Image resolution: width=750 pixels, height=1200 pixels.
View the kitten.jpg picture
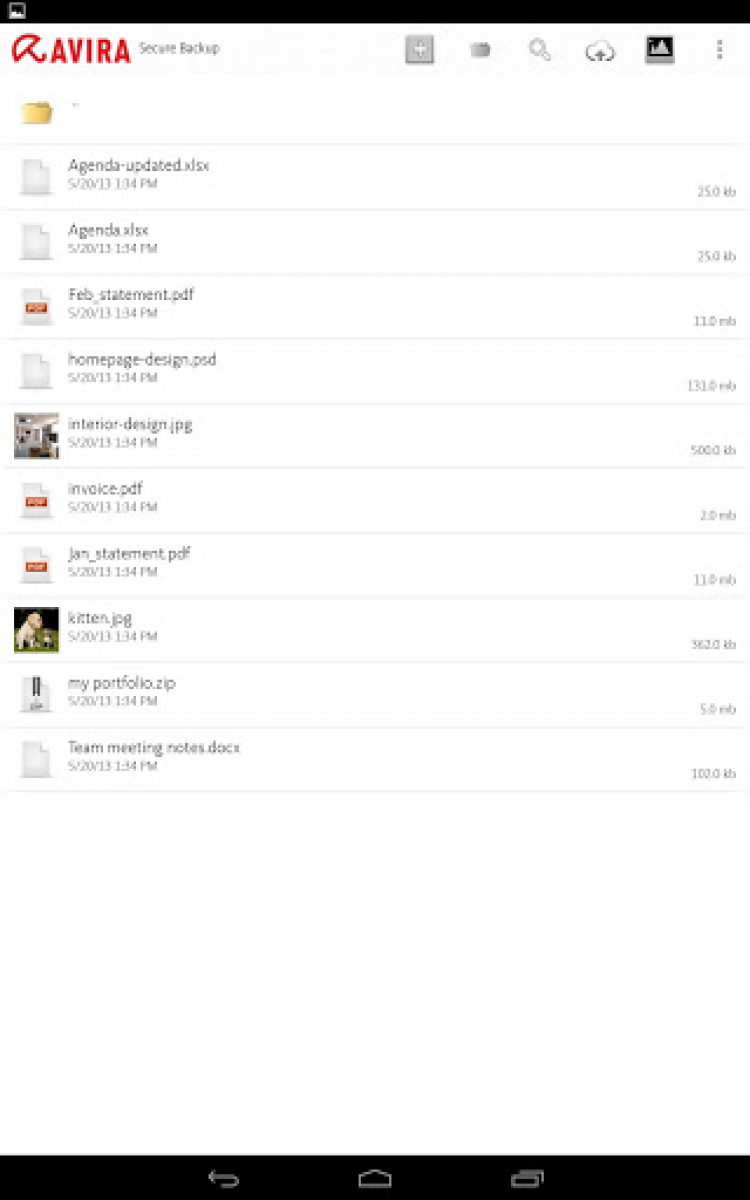(x=100, y=619)
